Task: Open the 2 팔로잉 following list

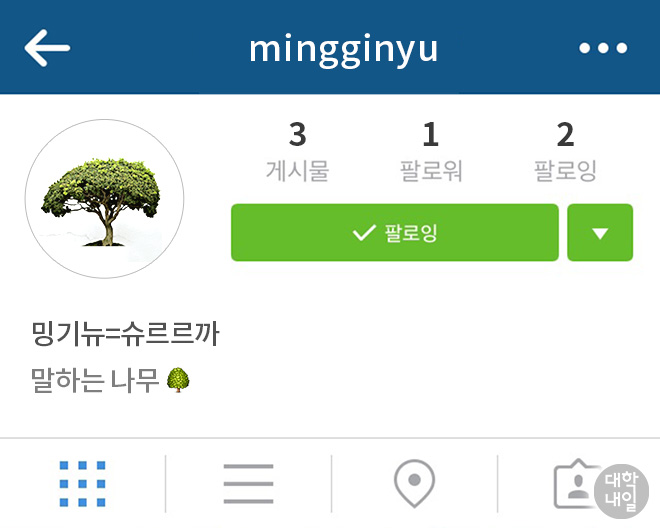Action: pos(565,151)
